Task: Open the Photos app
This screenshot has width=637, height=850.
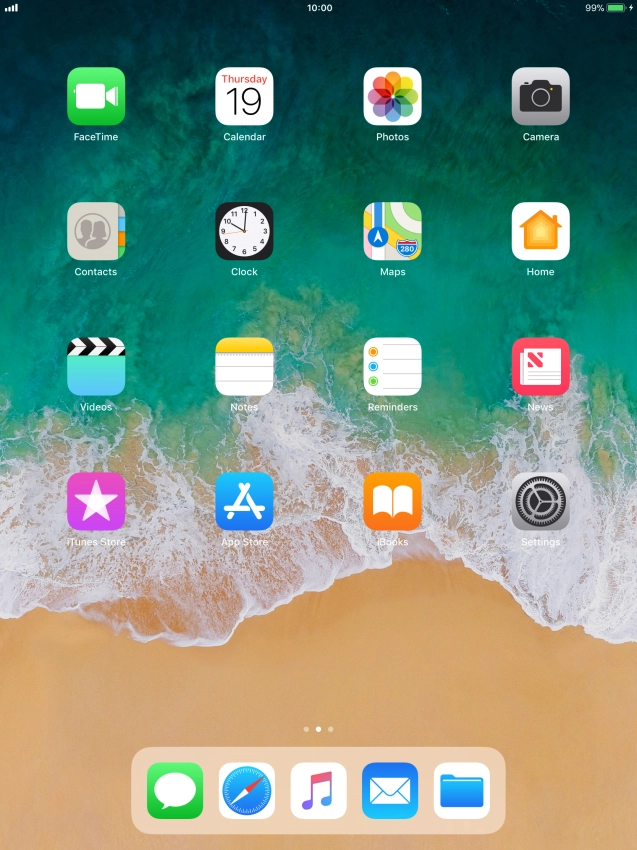Action: [x=392, y=96]
